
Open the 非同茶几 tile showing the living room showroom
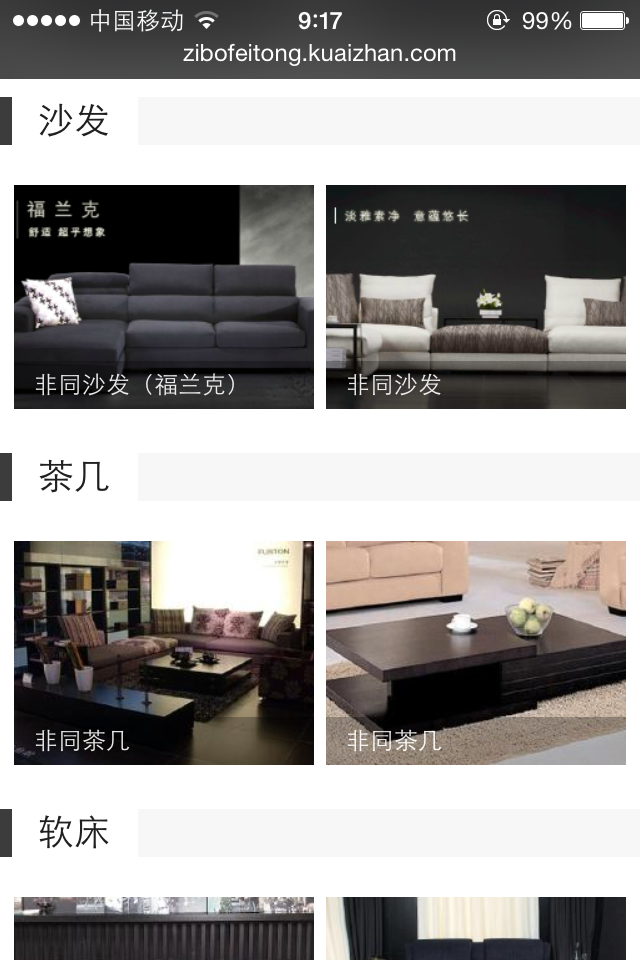[164, 653]
